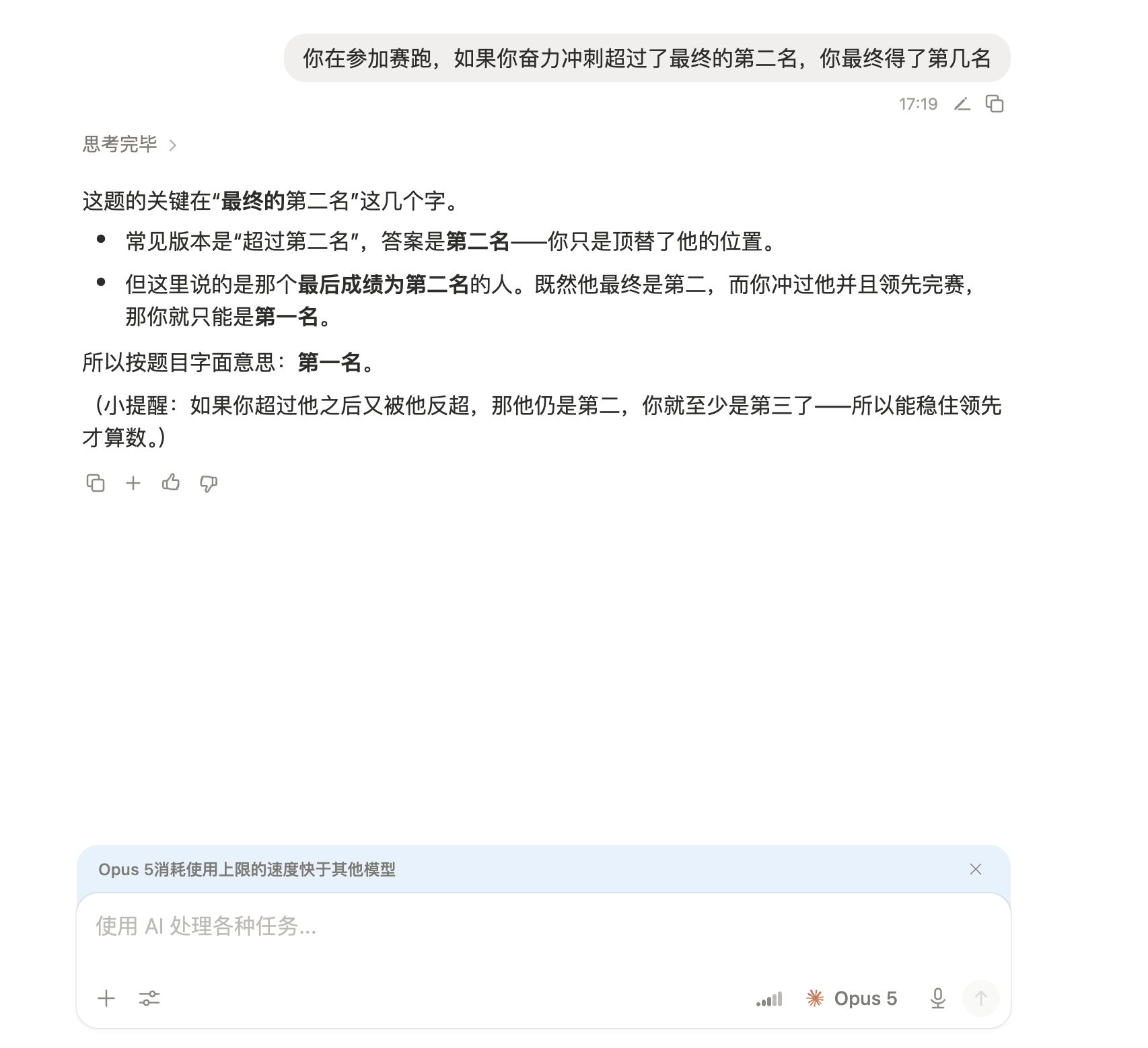Tap the plus icon under the reply
This screenshot has height=1048, width=1148.
click(x=133, y=483)
